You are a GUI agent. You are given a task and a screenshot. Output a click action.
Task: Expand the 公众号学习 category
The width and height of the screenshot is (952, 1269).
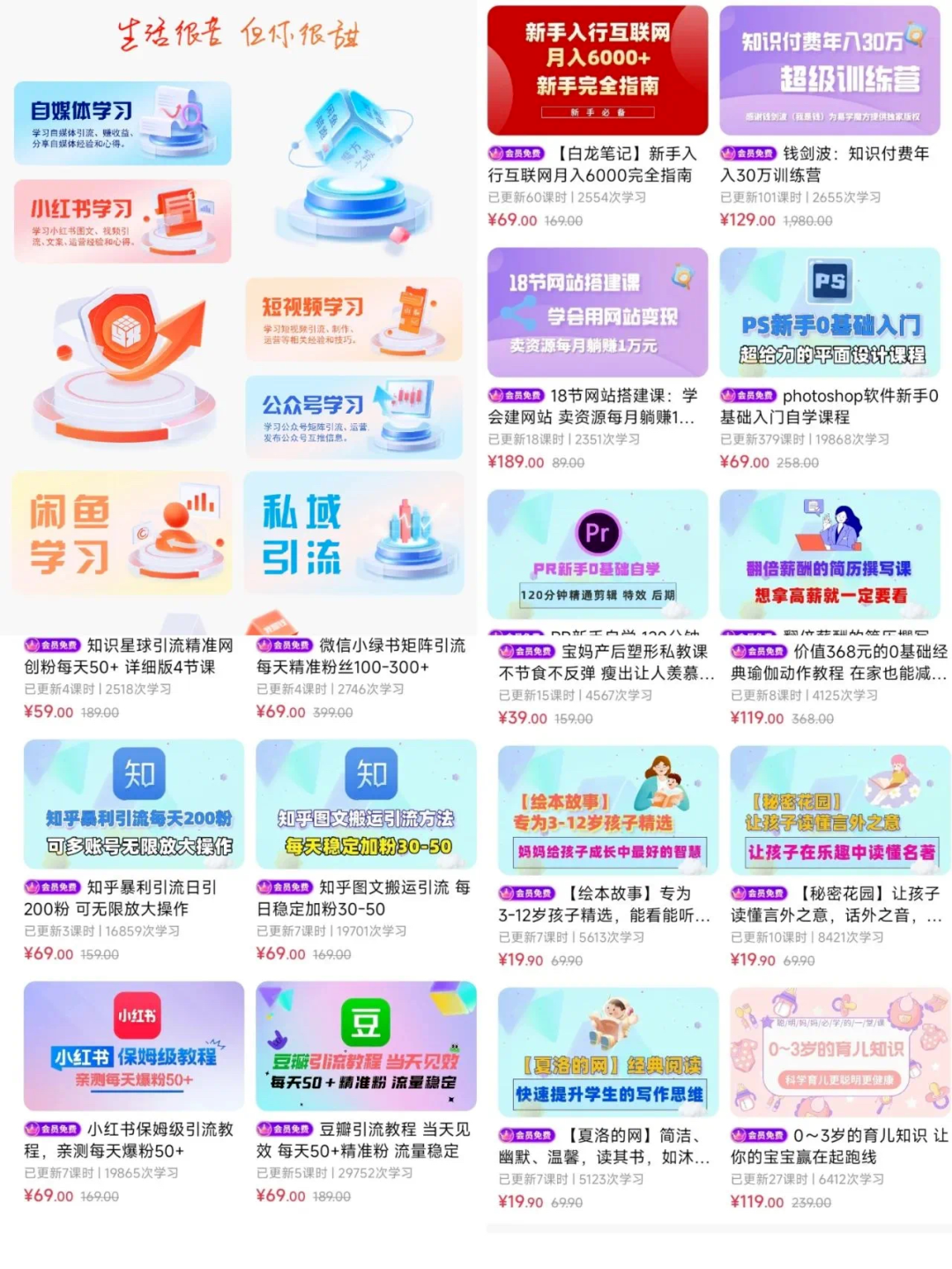coord(353,416)
